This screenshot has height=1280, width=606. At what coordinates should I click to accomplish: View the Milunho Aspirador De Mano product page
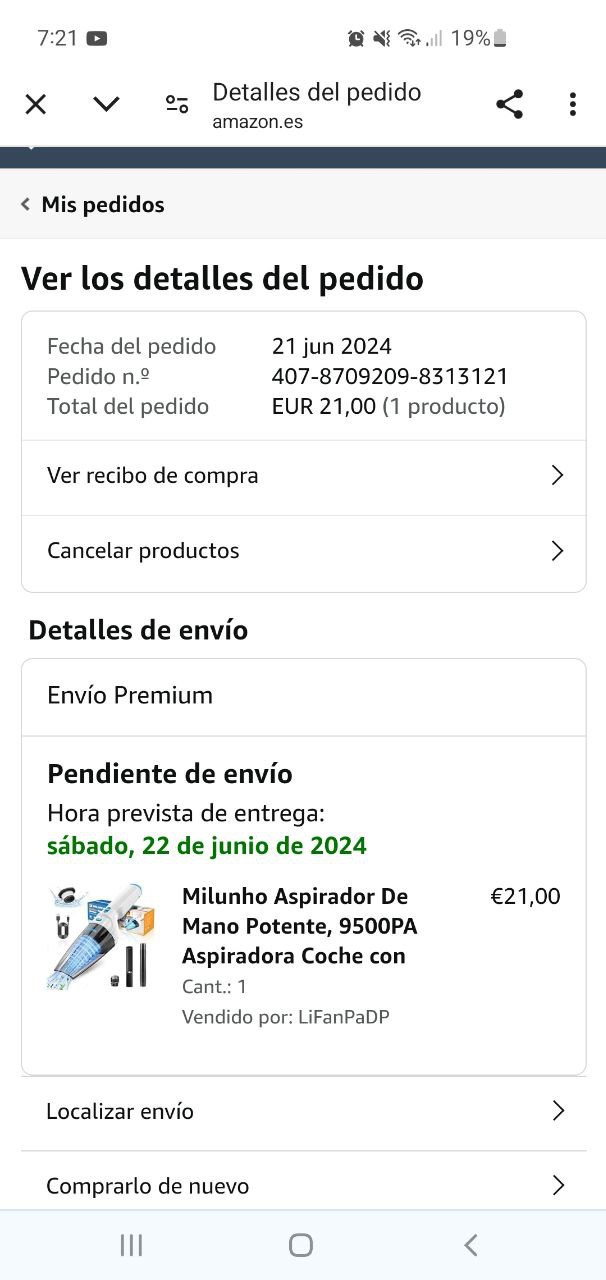click(x=300, y=926)
